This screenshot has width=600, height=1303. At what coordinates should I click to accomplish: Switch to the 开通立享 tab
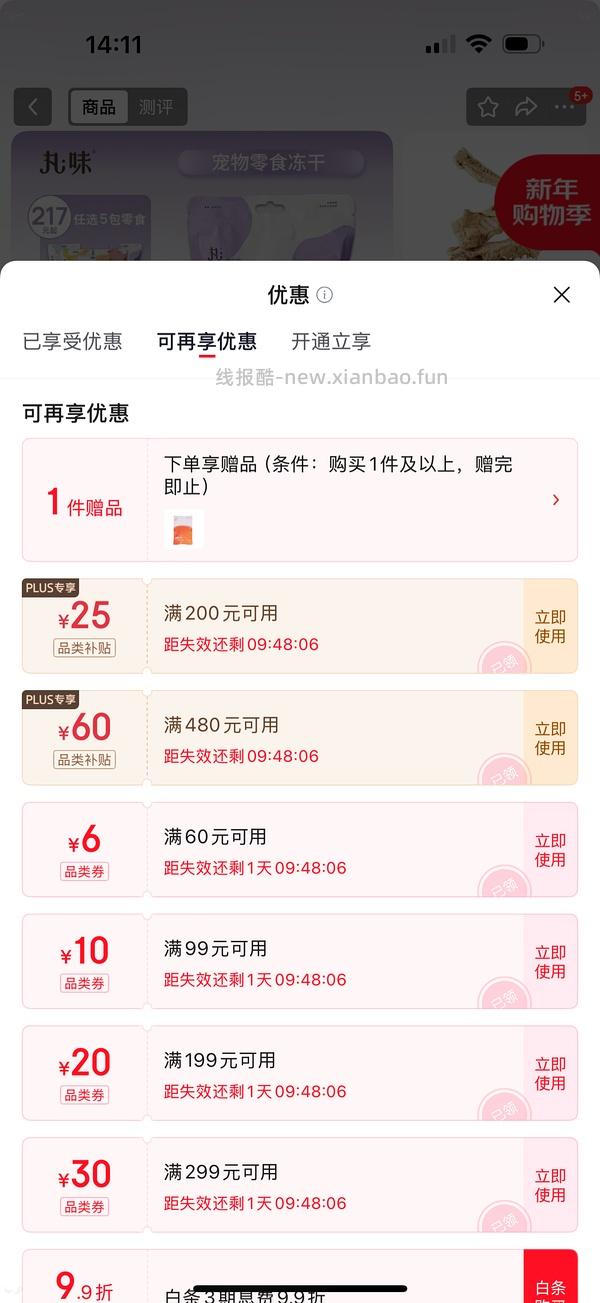pos(331,342)
